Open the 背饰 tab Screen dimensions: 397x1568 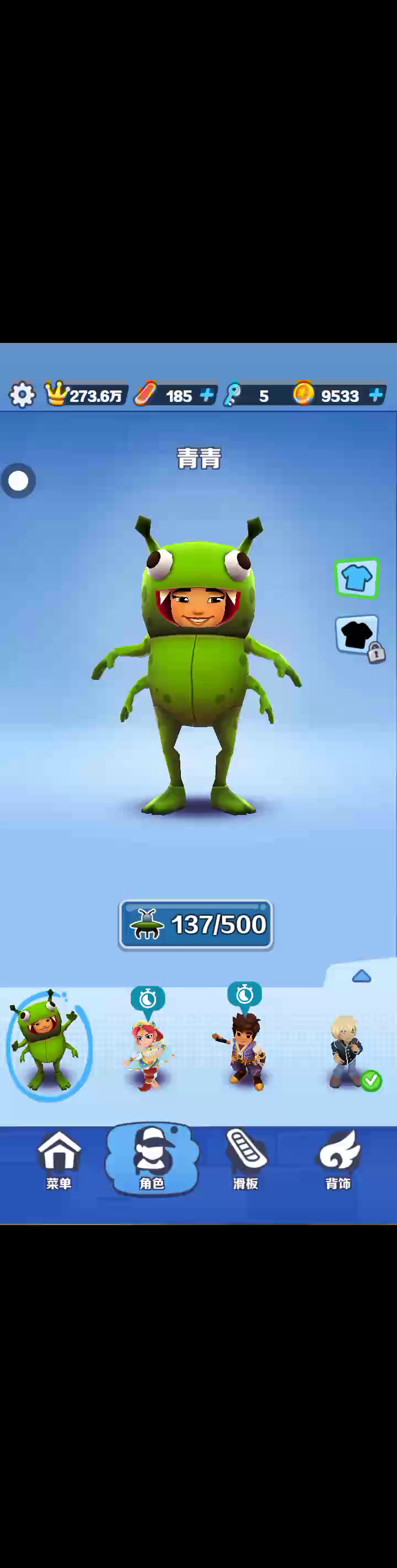[x=339, y=1159]
